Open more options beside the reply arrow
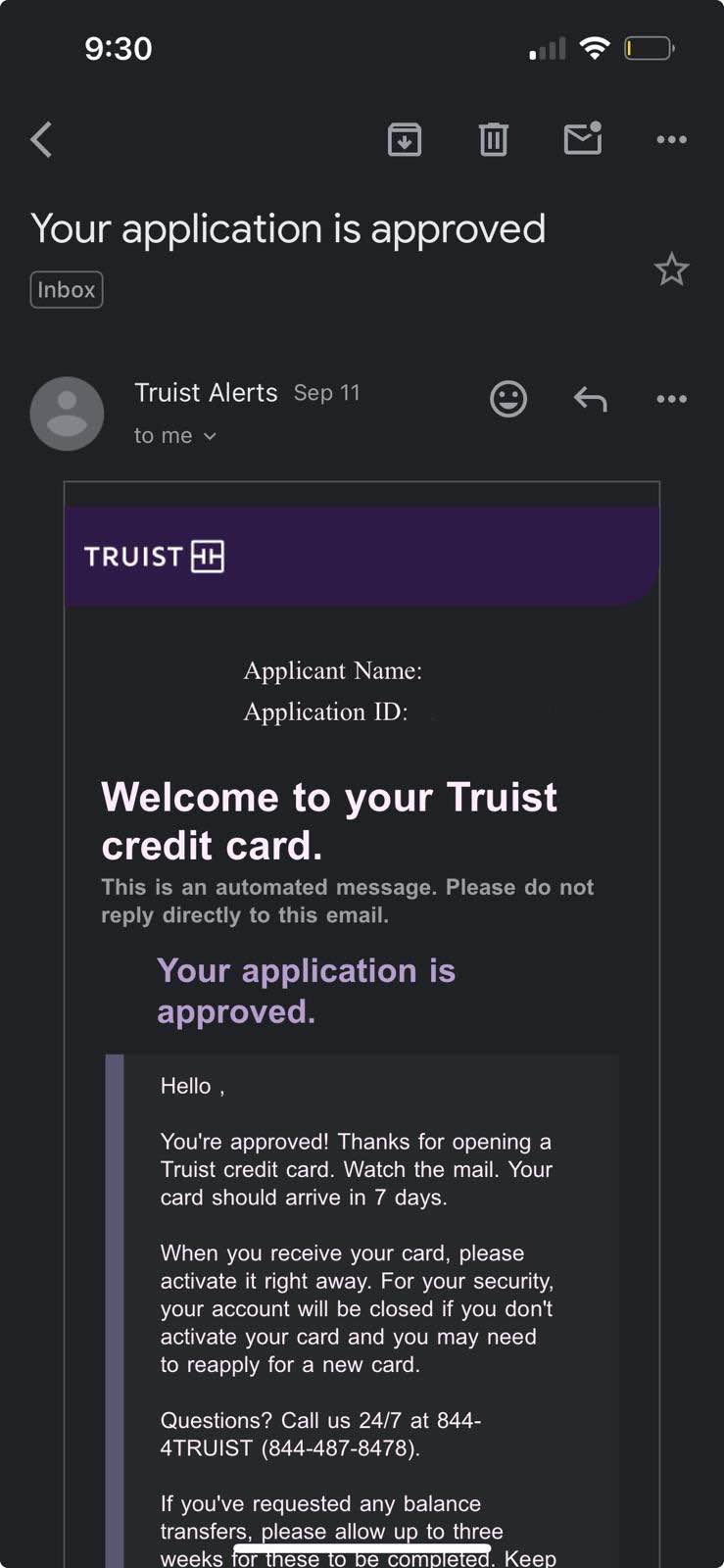The height and width of the screenshot is (1568, 724). pos(671,399)
